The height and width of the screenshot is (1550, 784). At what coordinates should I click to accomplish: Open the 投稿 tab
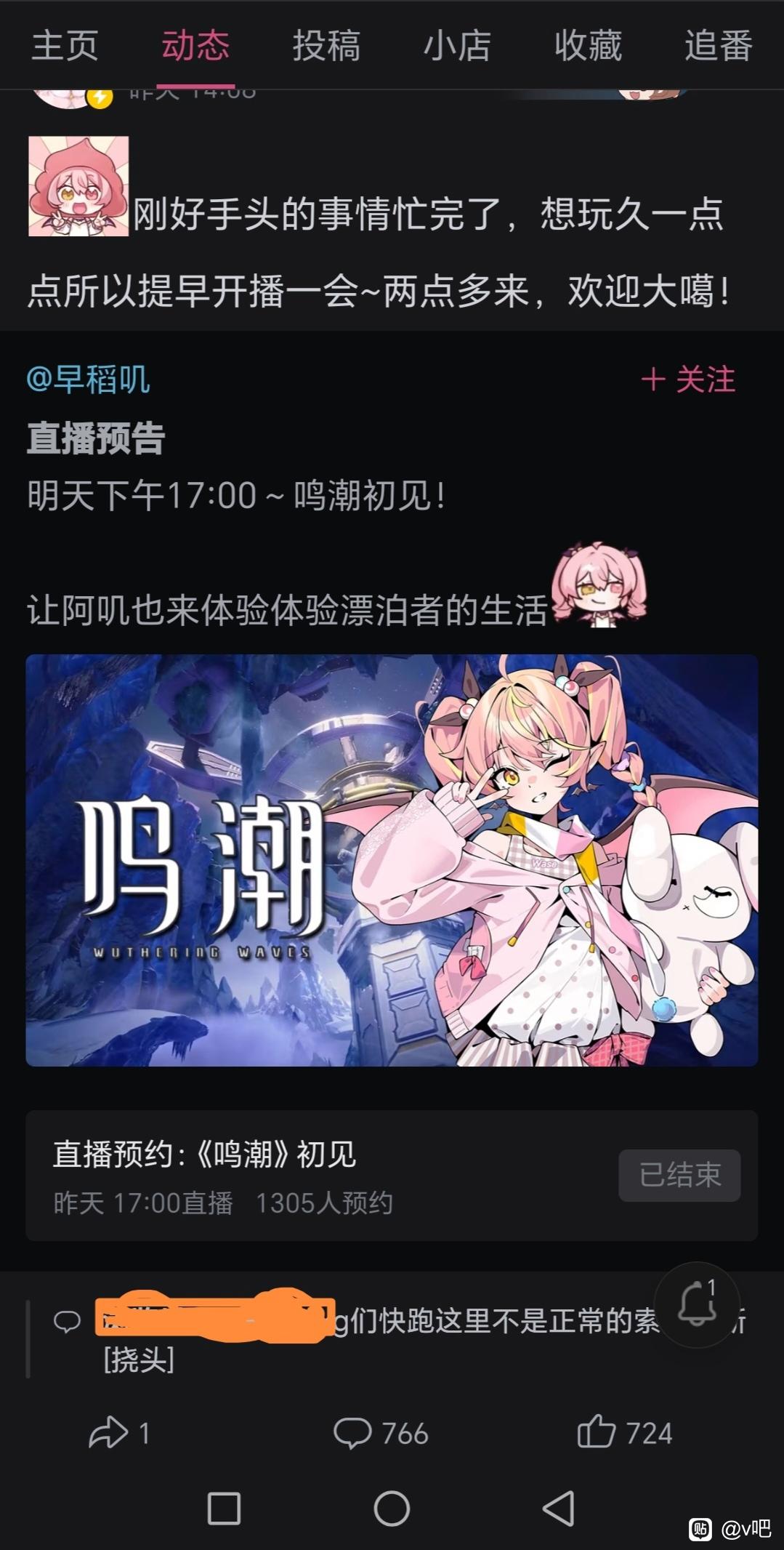tap(326, 46)
